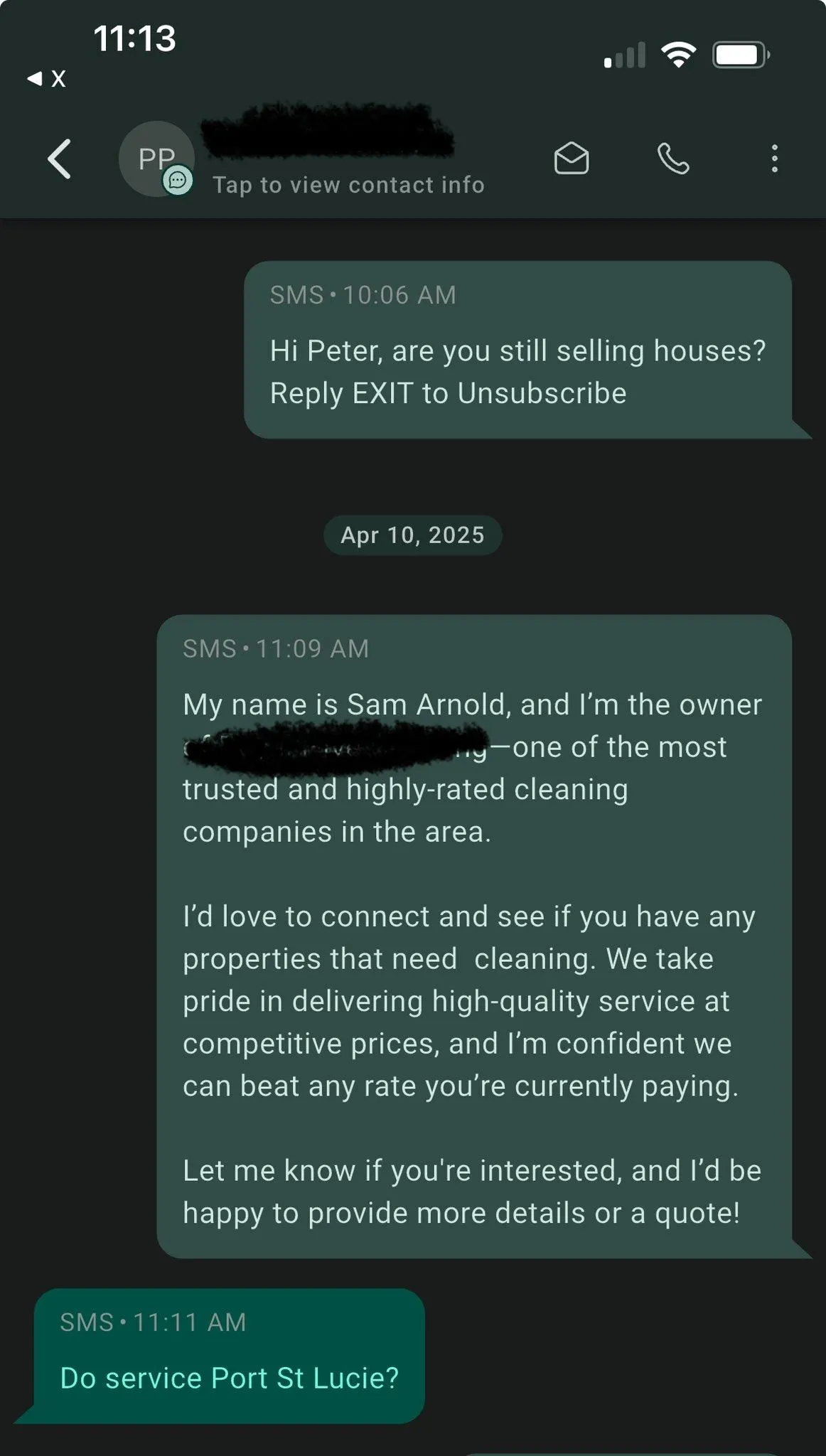
Task: Go back to the conversation list
Action: pos(60,159)
